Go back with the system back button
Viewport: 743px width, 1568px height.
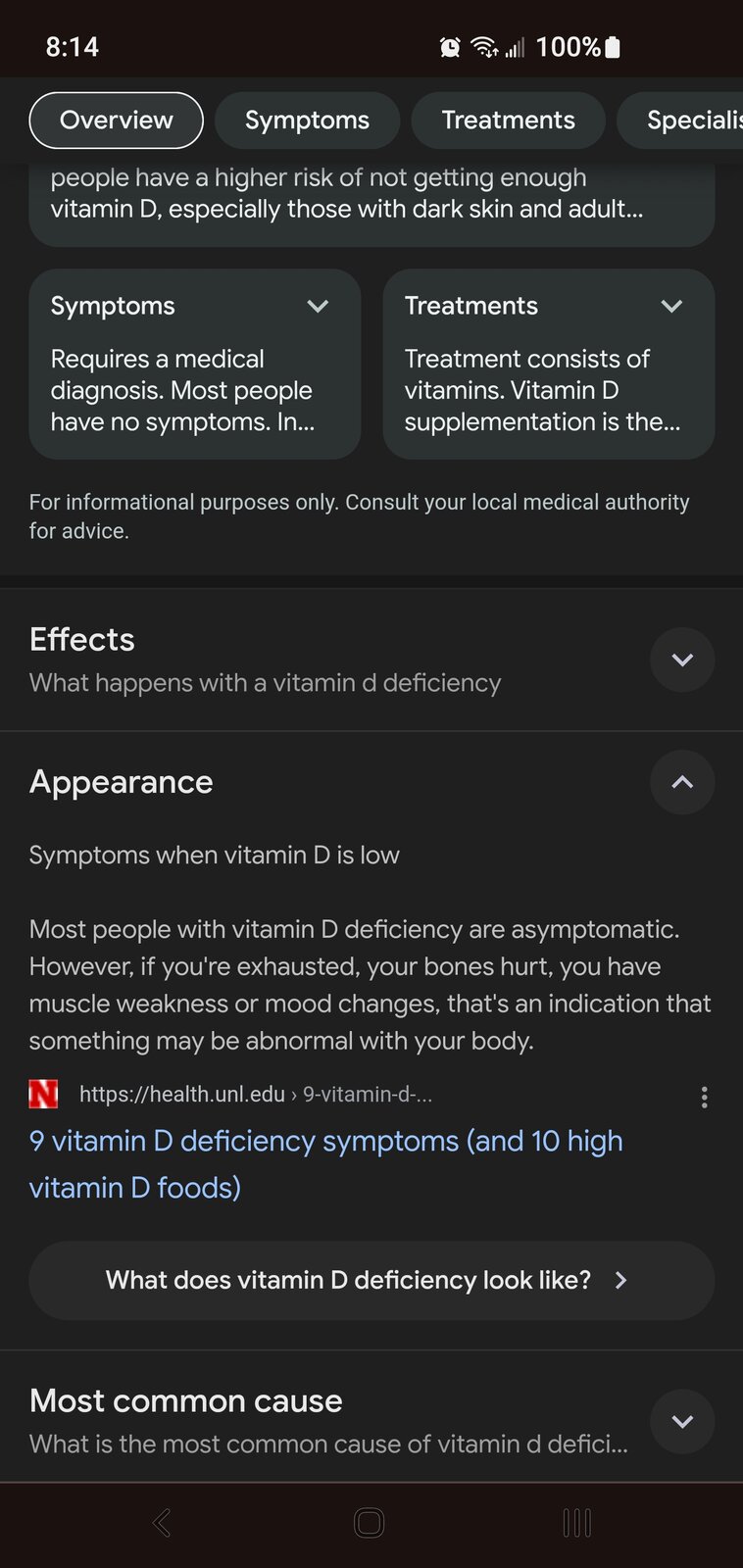163,1522
